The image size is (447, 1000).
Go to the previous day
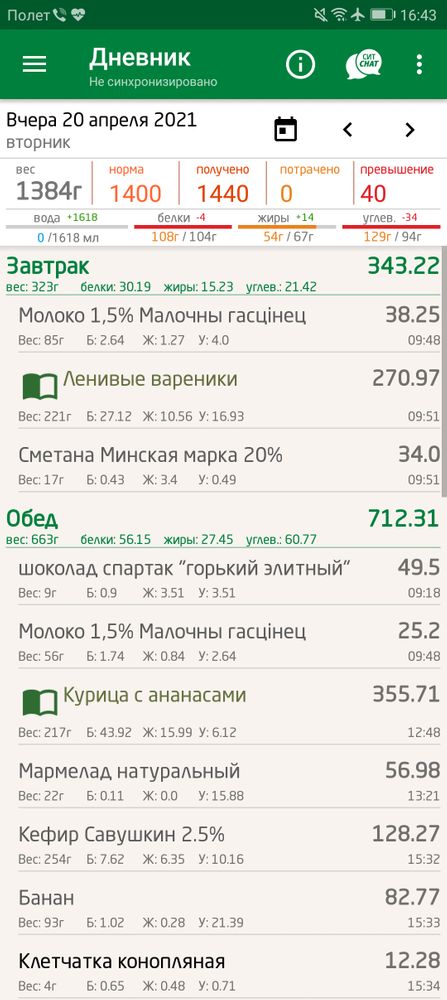click(x=348, y=129)
